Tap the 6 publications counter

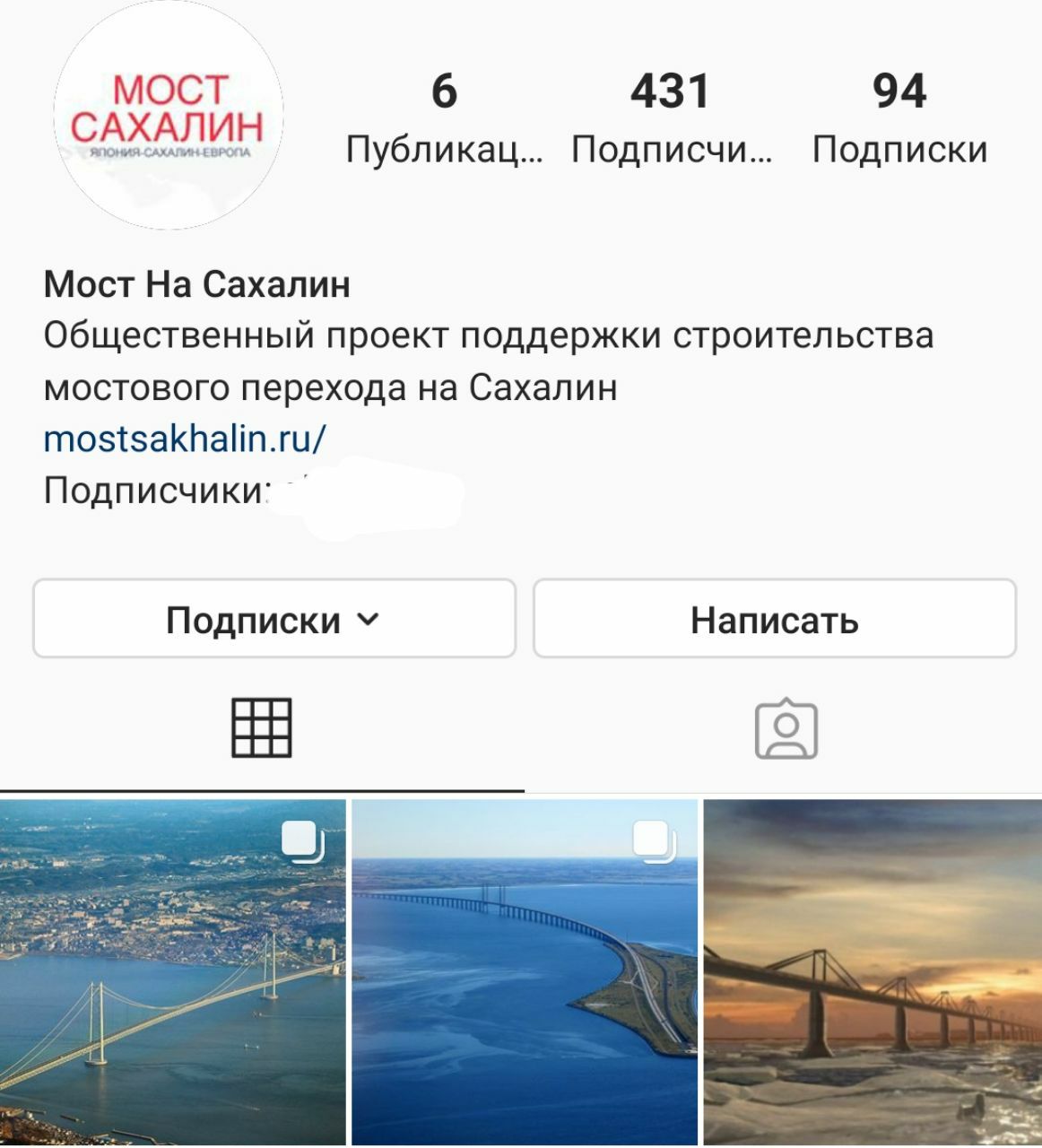click(x=444, y=118)
